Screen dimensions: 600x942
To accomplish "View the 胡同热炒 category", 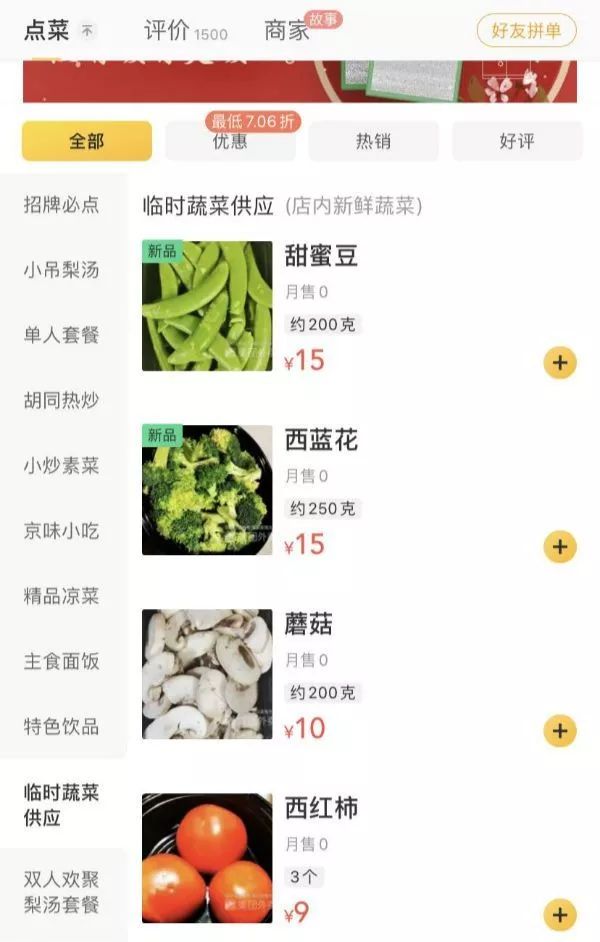I will click(62, 401).
